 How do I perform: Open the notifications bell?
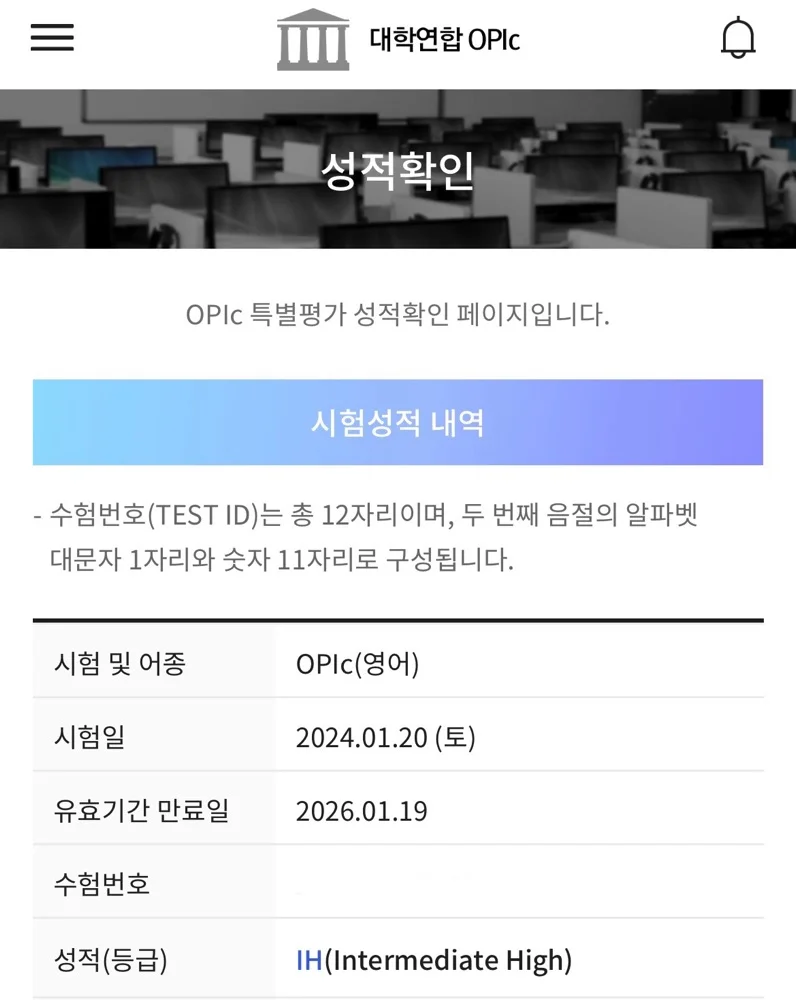[738, 39]
